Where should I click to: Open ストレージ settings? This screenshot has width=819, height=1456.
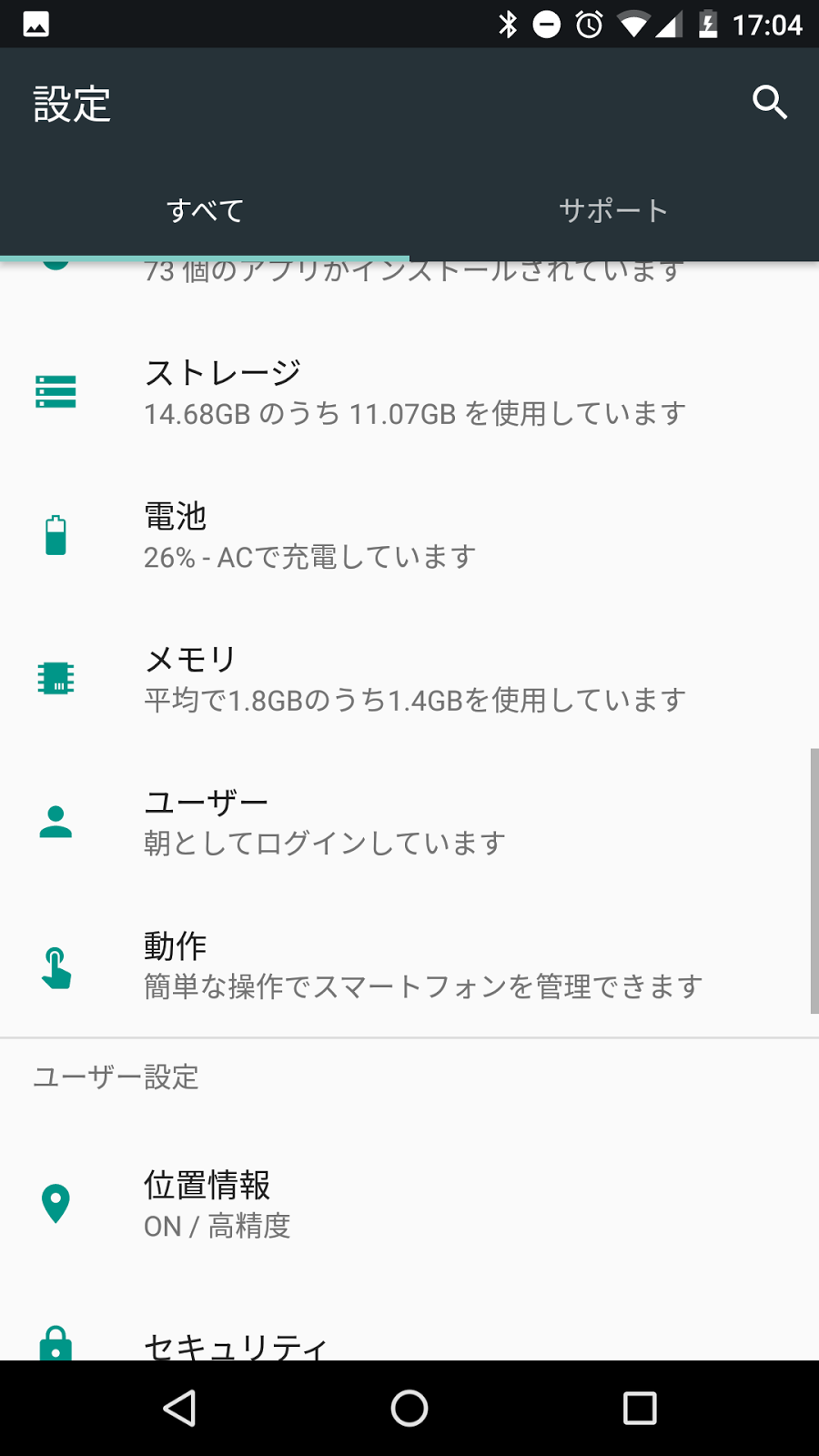point(409,392)
